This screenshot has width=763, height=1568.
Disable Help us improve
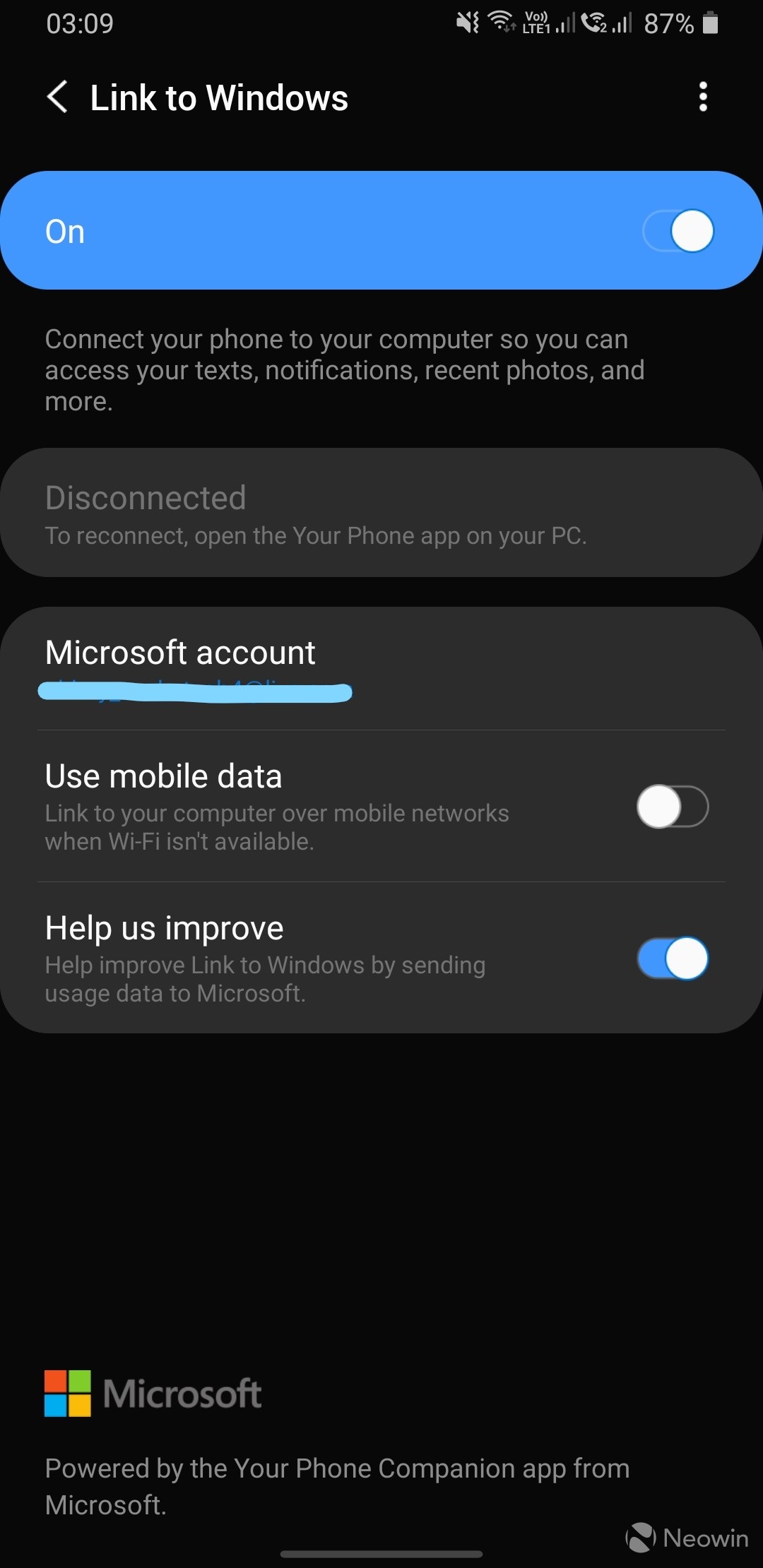(x=673, y=958)
